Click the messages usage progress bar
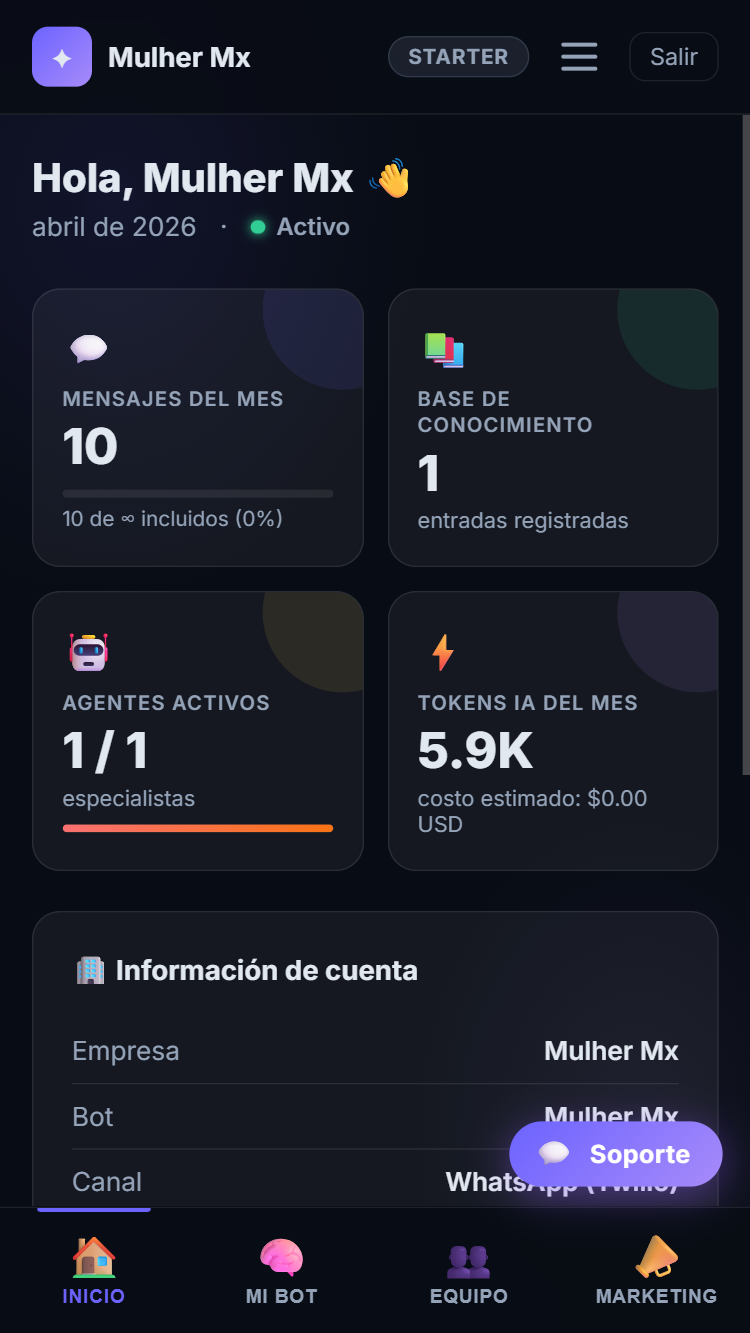Screen dimensions: 750x1333 click(197, 493)
